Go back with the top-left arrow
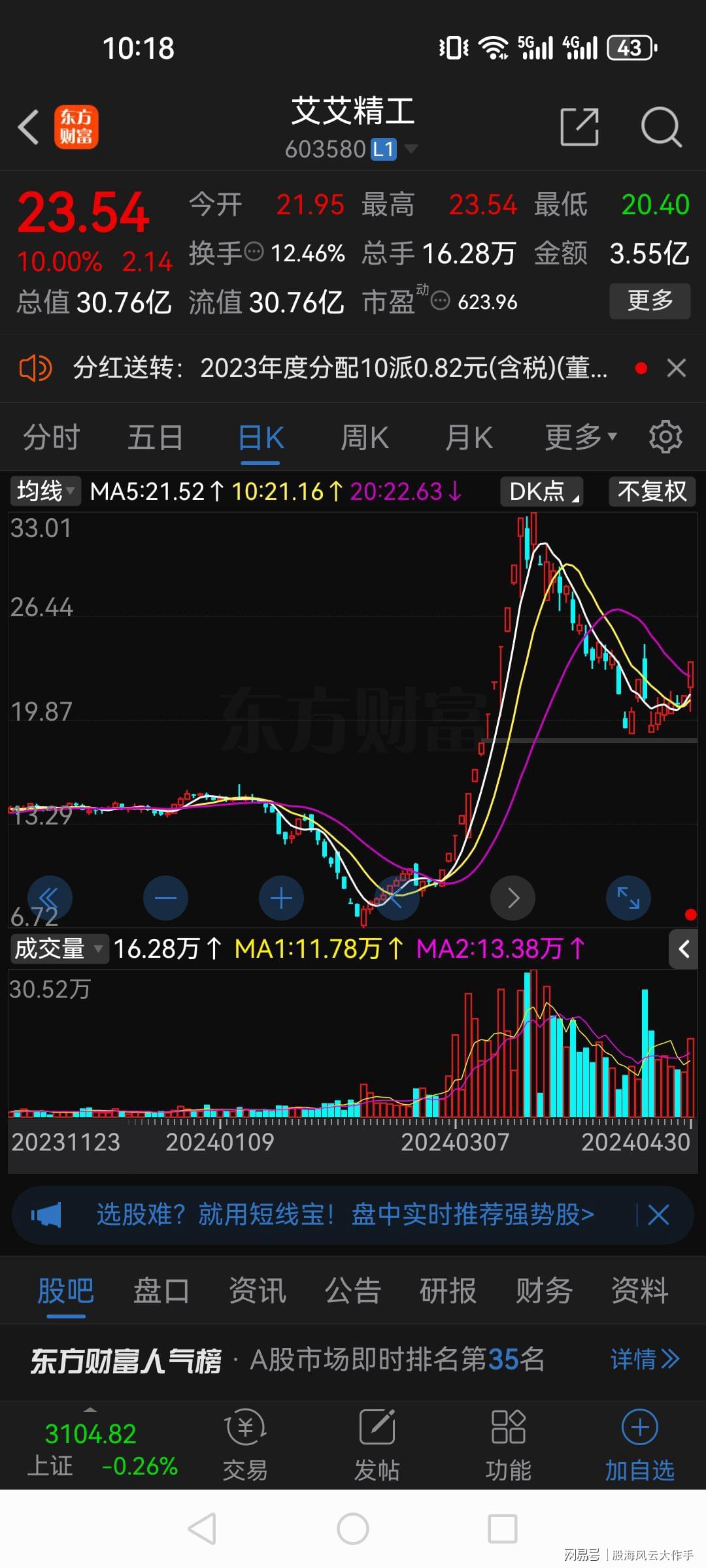Image resolution: width=706 pixels, height=1568 pixels. [x=29, y=127]
